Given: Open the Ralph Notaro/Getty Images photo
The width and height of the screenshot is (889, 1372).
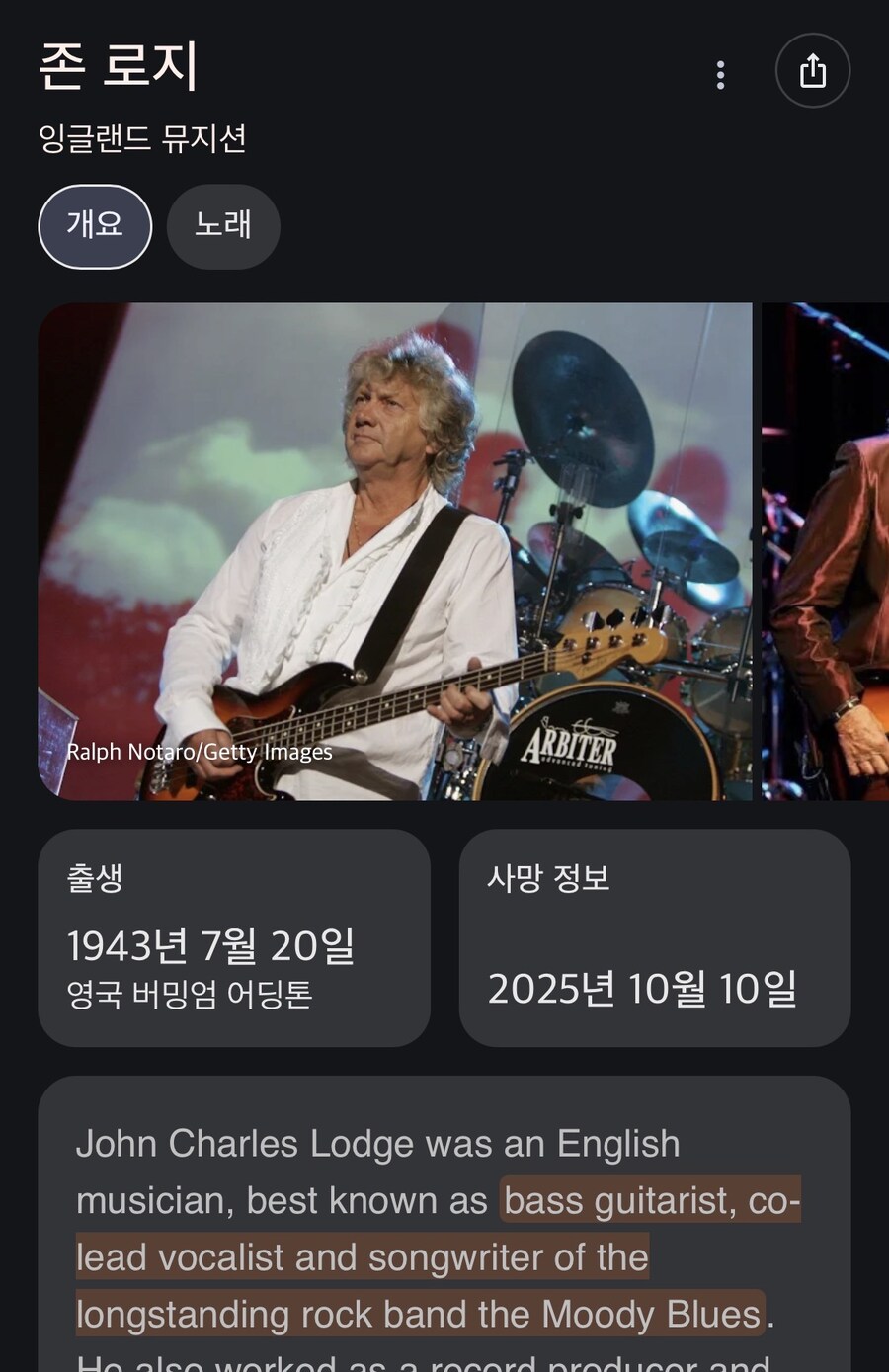Looking at the screenshot, I should pyautogui.click(x=395, y=551).
